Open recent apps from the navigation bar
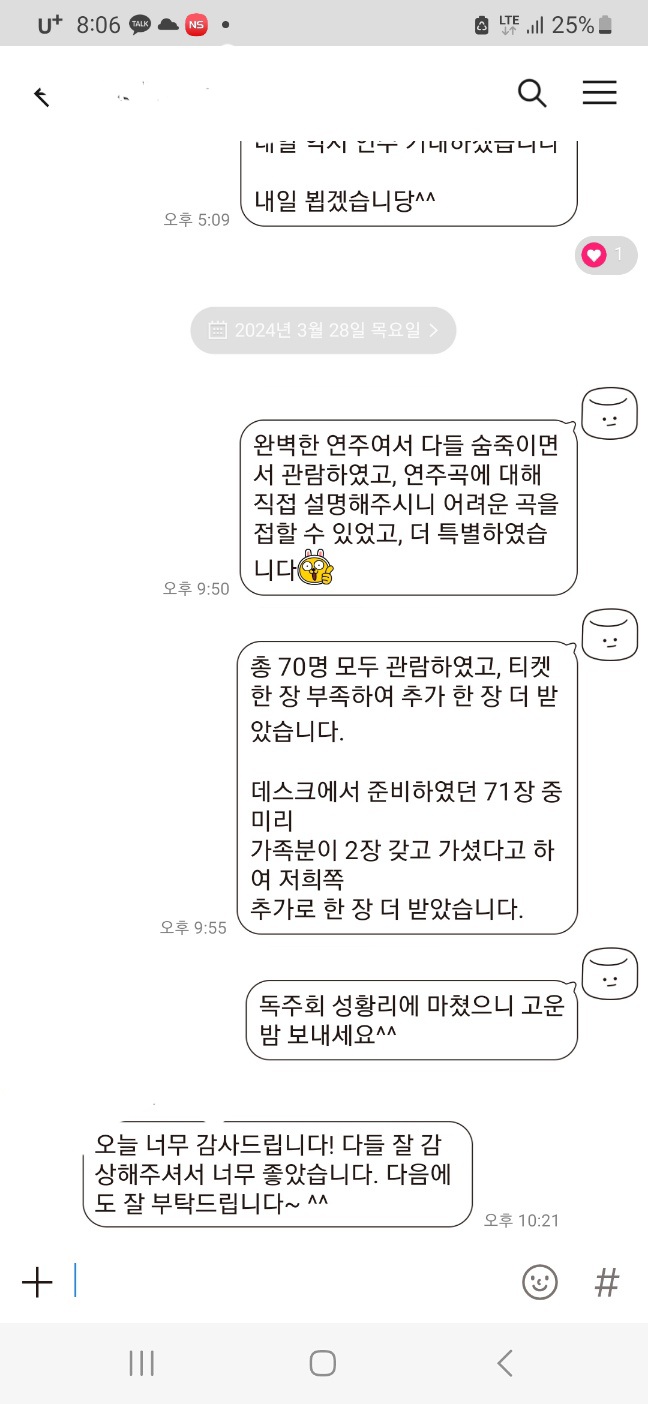The height and width of the screenshot is (1404, 648). pyautogui.click(x=142, y=1362)
